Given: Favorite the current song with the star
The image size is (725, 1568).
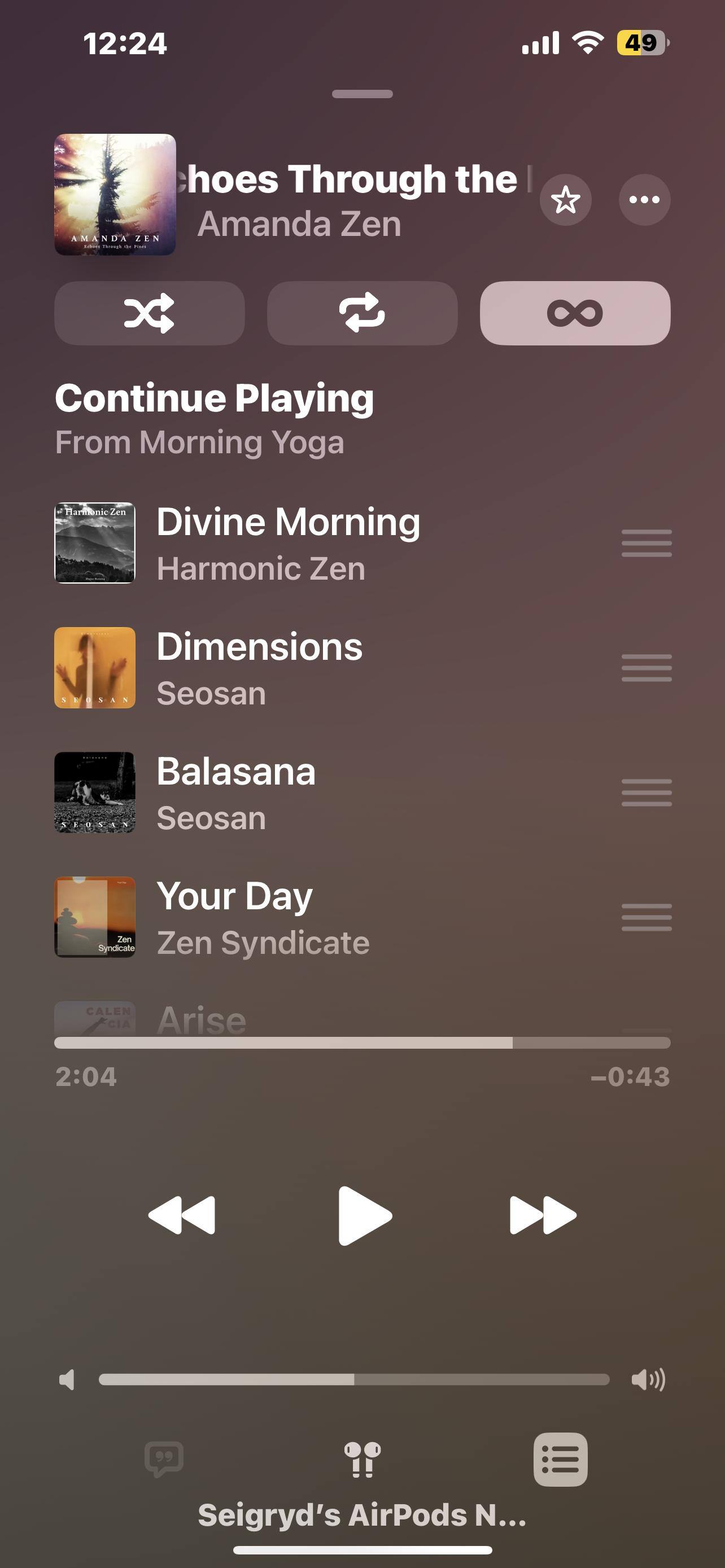Looking at the screenshot, I should point(565,200).
